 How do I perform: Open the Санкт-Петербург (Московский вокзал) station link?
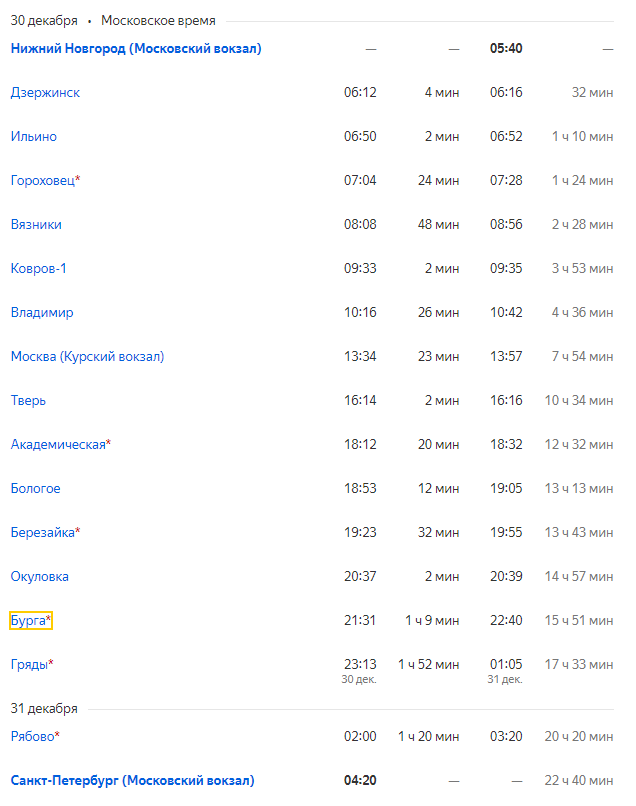(x=133, y=780)
